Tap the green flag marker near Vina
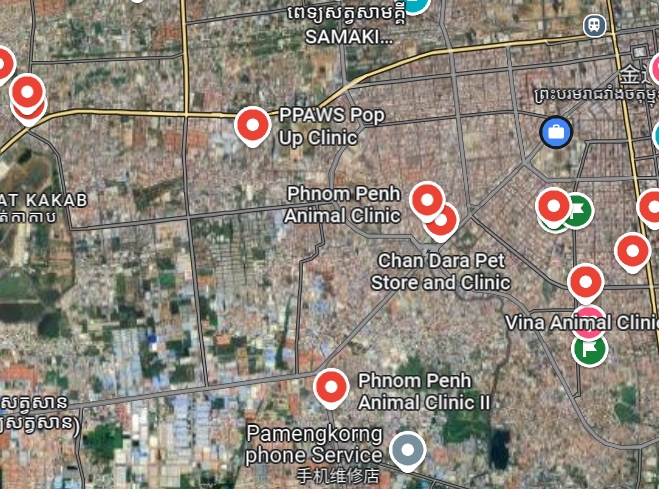 coord(590,348)
